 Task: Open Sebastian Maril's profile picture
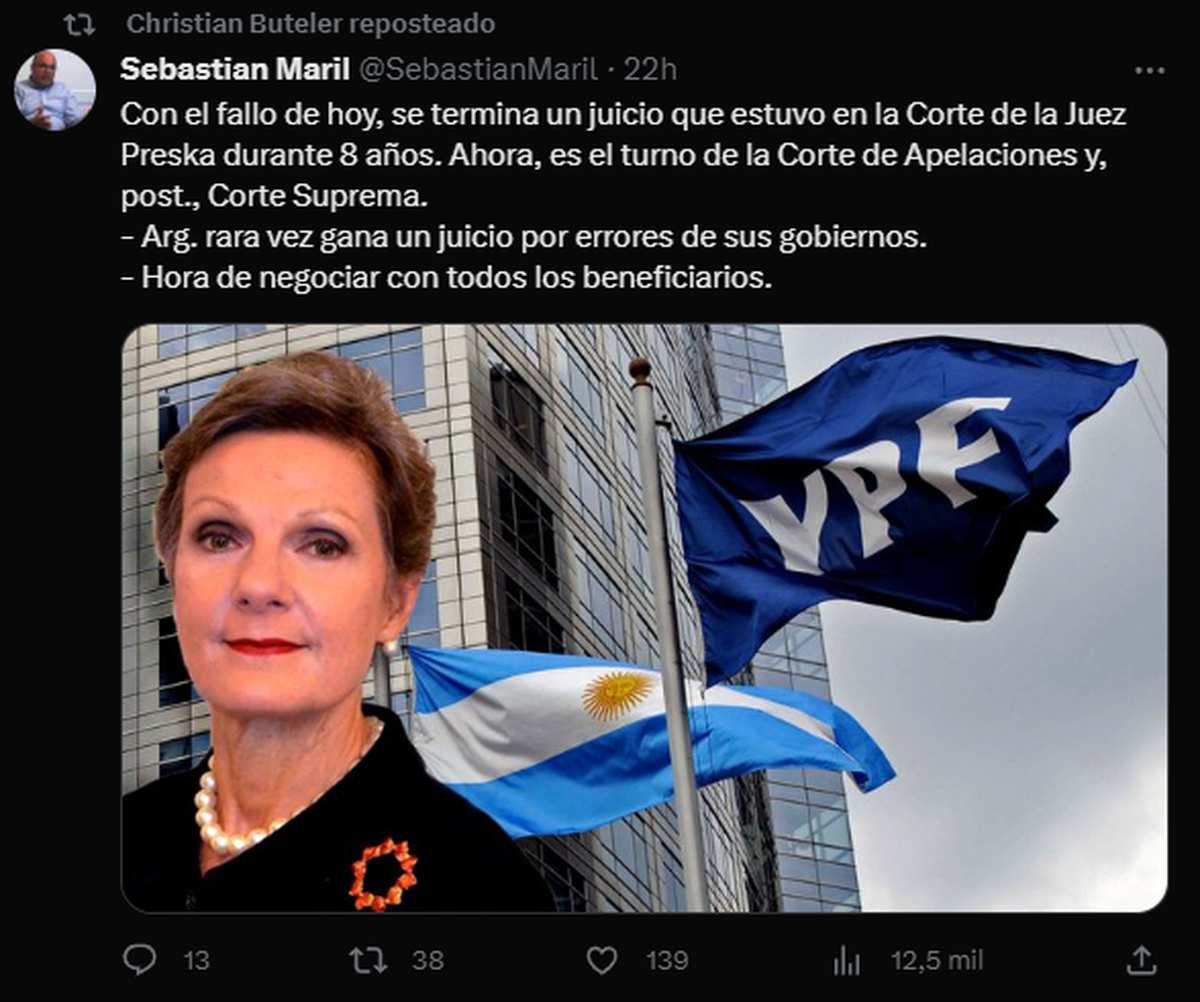(x=54, y=89)
